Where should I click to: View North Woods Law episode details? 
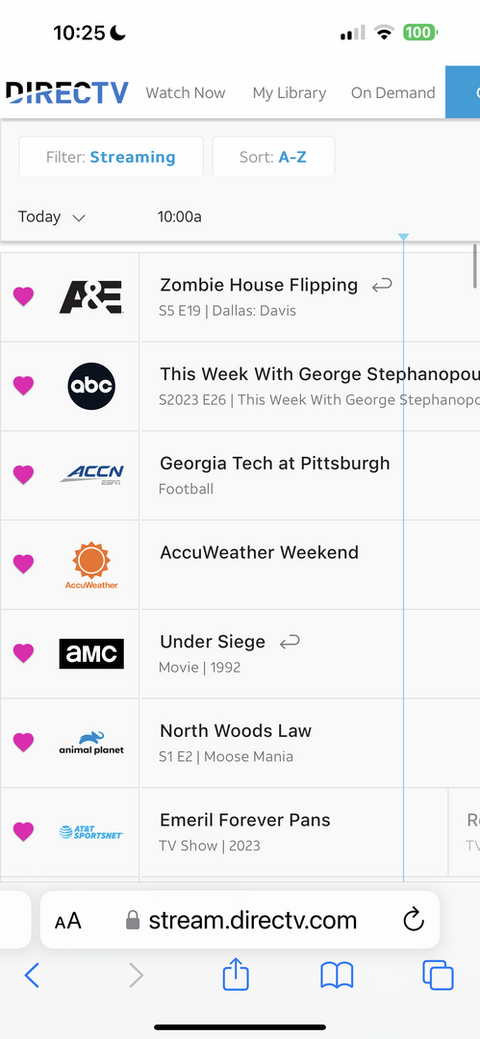311,743
